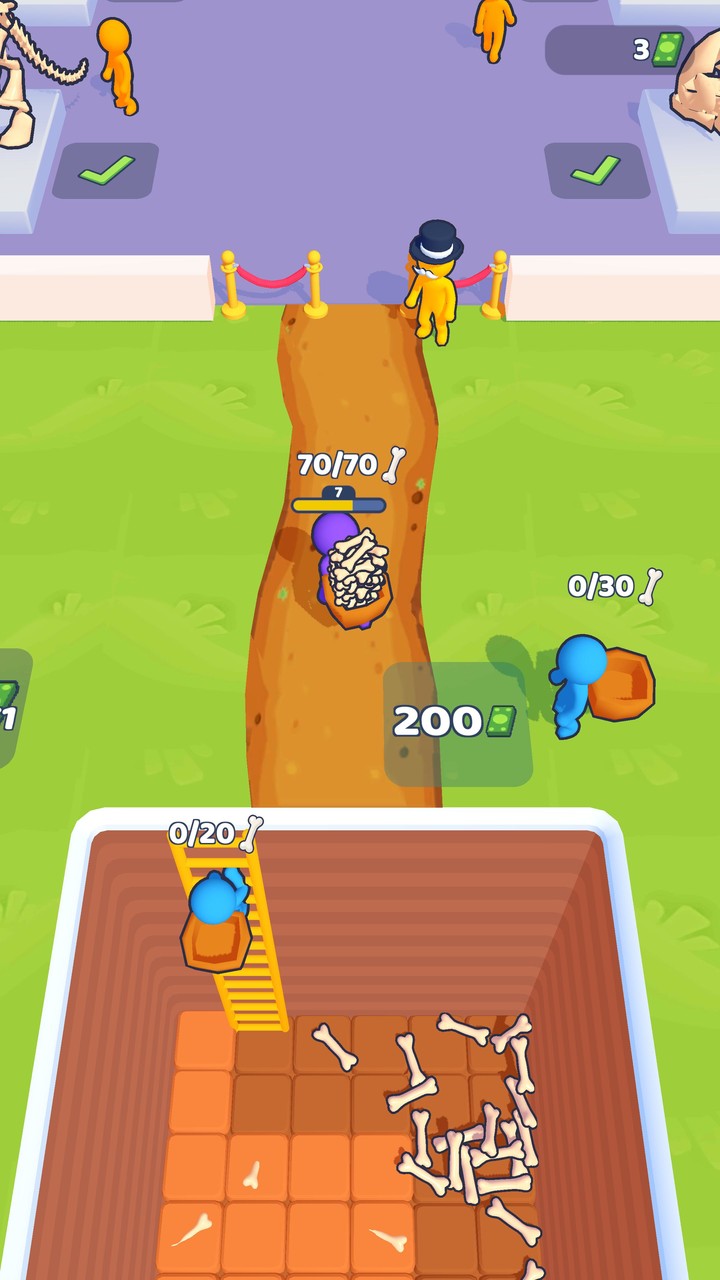This screenshot has height=1280, width=720.
Task: Open the purple digger's level badge
Action: pyautogui.click(x=339, y=492)
